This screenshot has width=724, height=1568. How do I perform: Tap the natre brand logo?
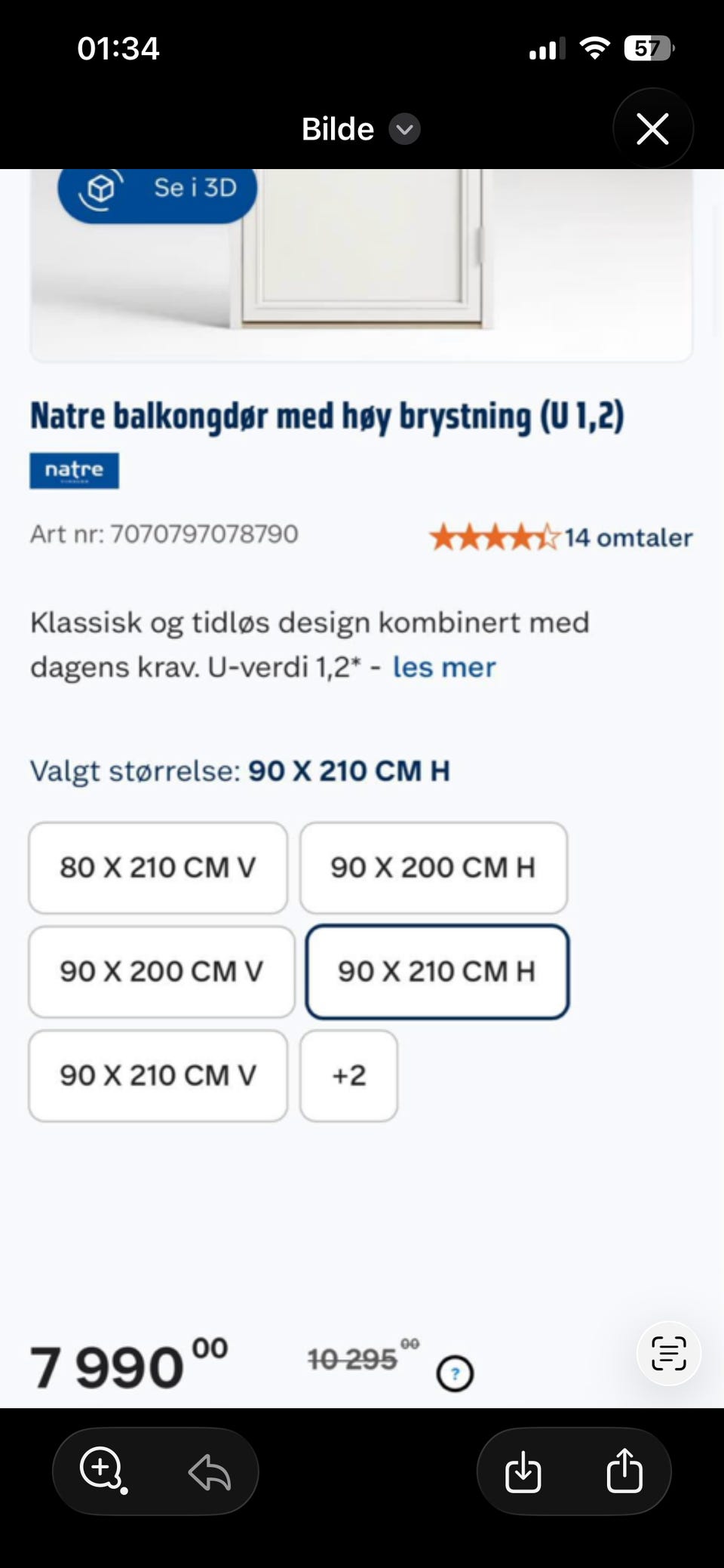pos(74,470)
